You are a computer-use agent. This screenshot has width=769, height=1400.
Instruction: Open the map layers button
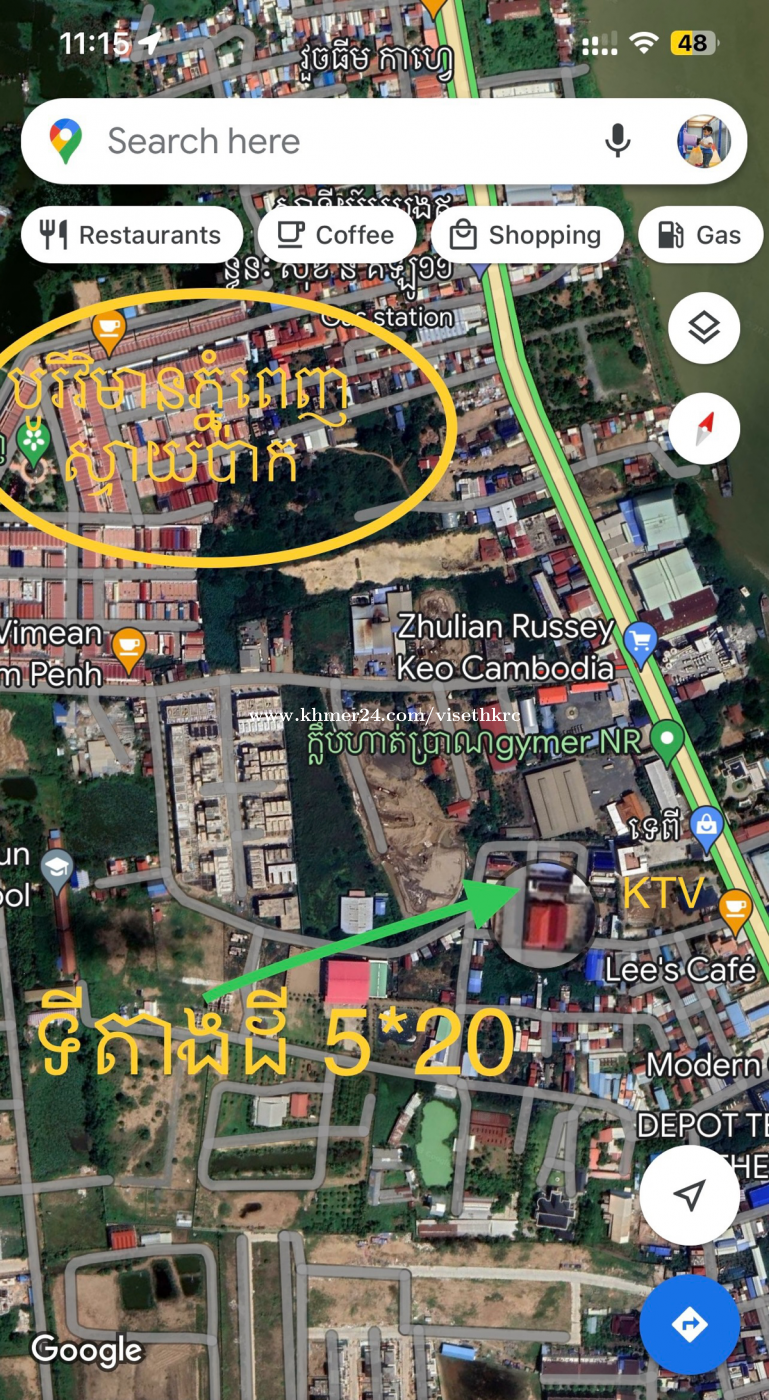click(x=704, y=327)
